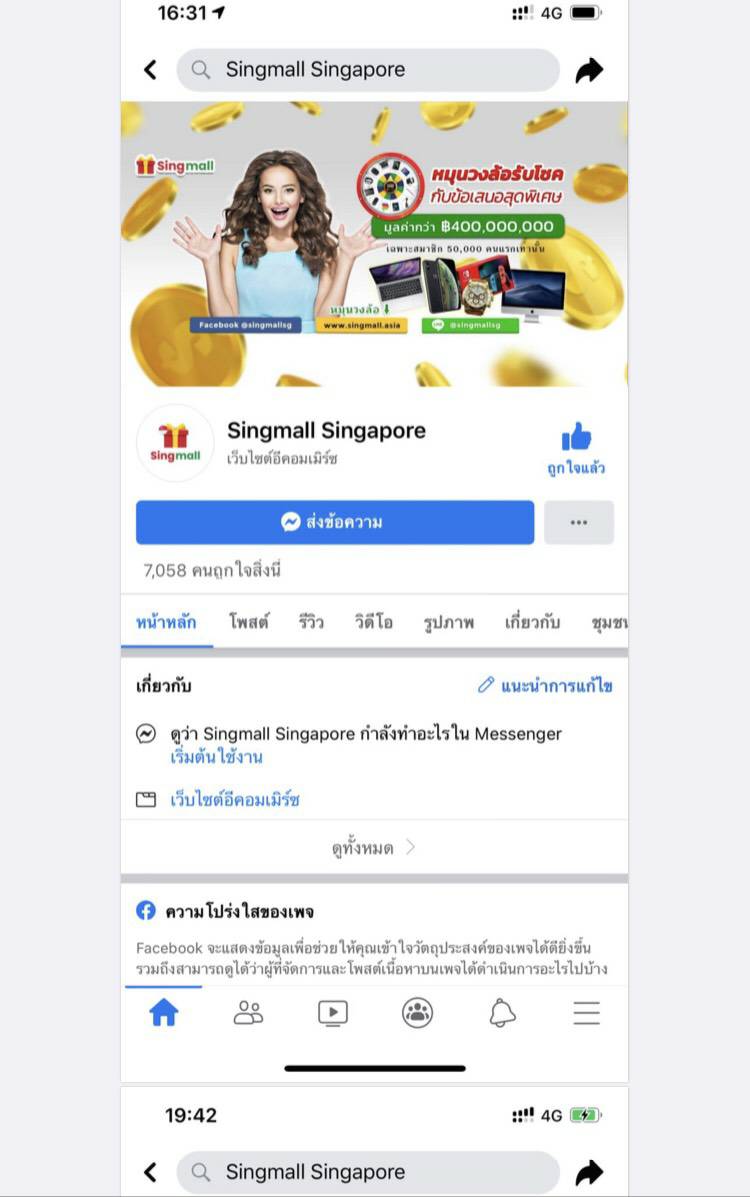
Task: Switch to the รีวิว tab
Action: click(311, 622)
